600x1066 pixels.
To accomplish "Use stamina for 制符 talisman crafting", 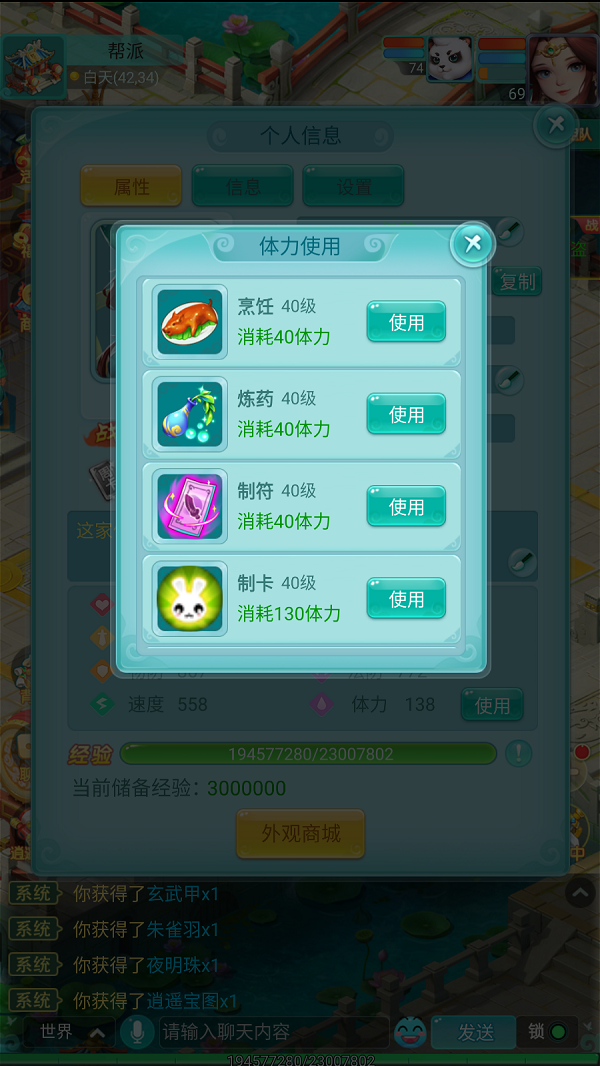I will (x=406, y=506).
